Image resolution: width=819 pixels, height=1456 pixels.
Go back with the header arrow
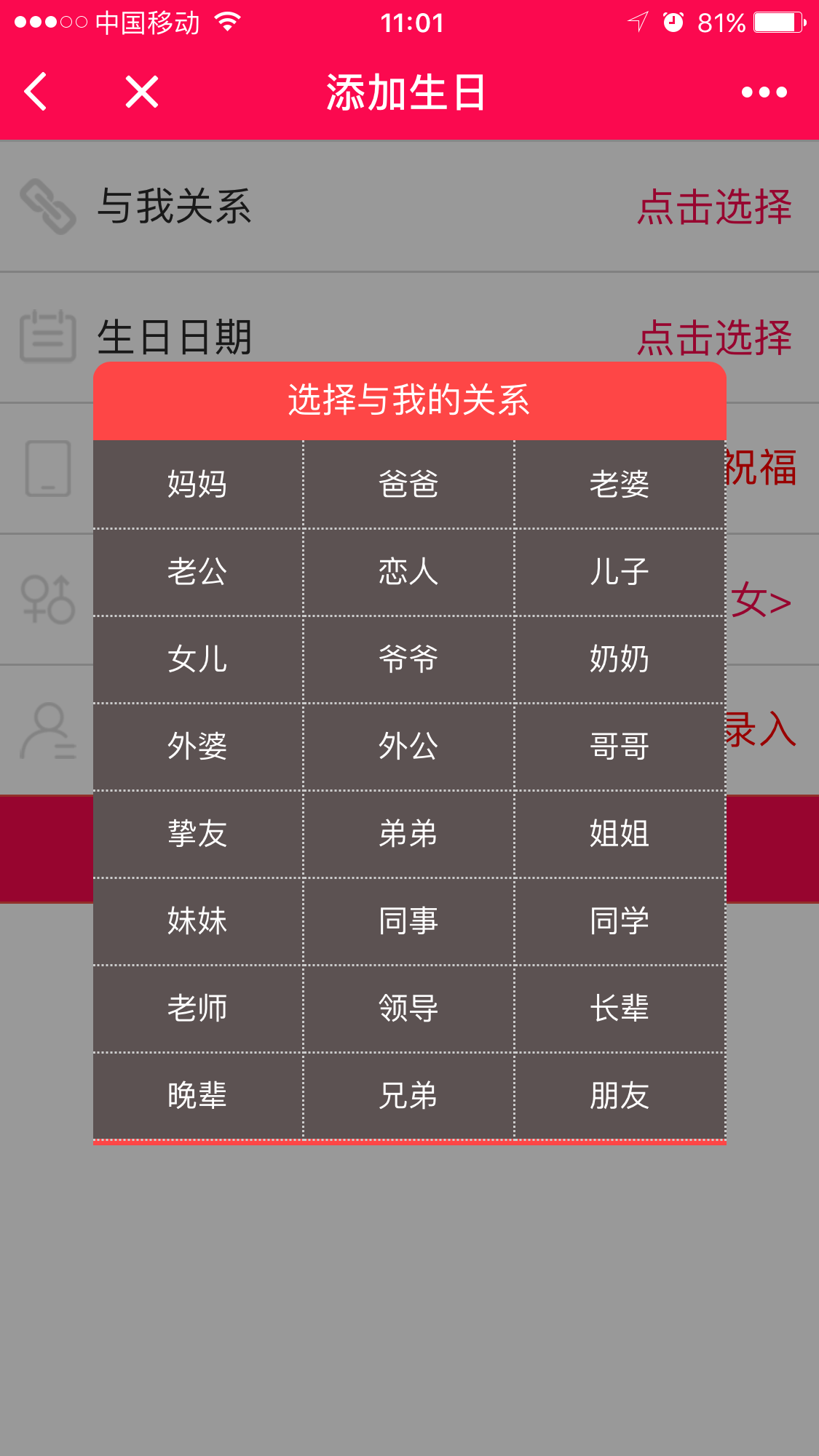tap(35, 92)
